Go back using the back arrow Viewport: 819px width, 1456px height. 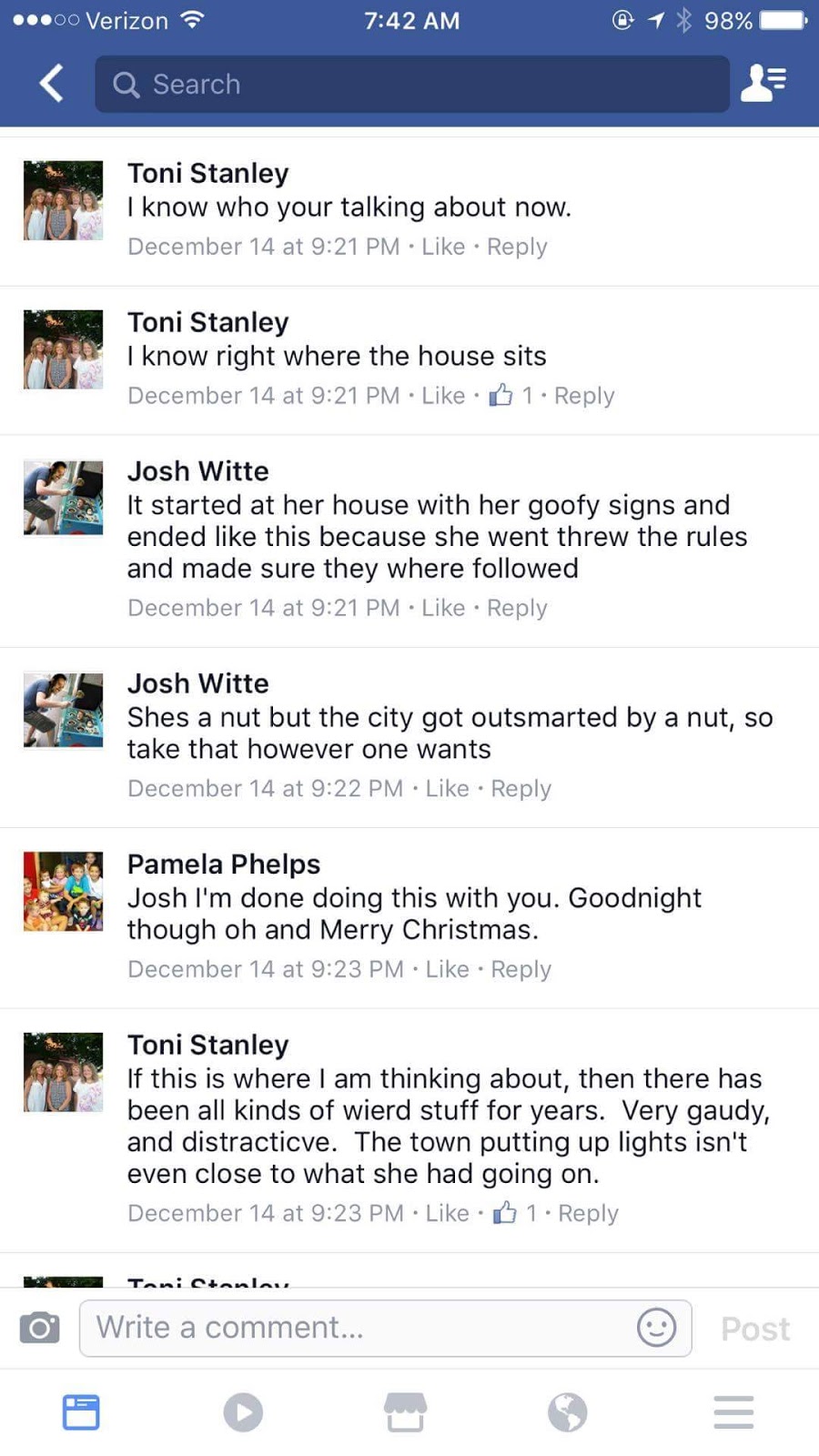pyautogui.click(x=52, y=84)
